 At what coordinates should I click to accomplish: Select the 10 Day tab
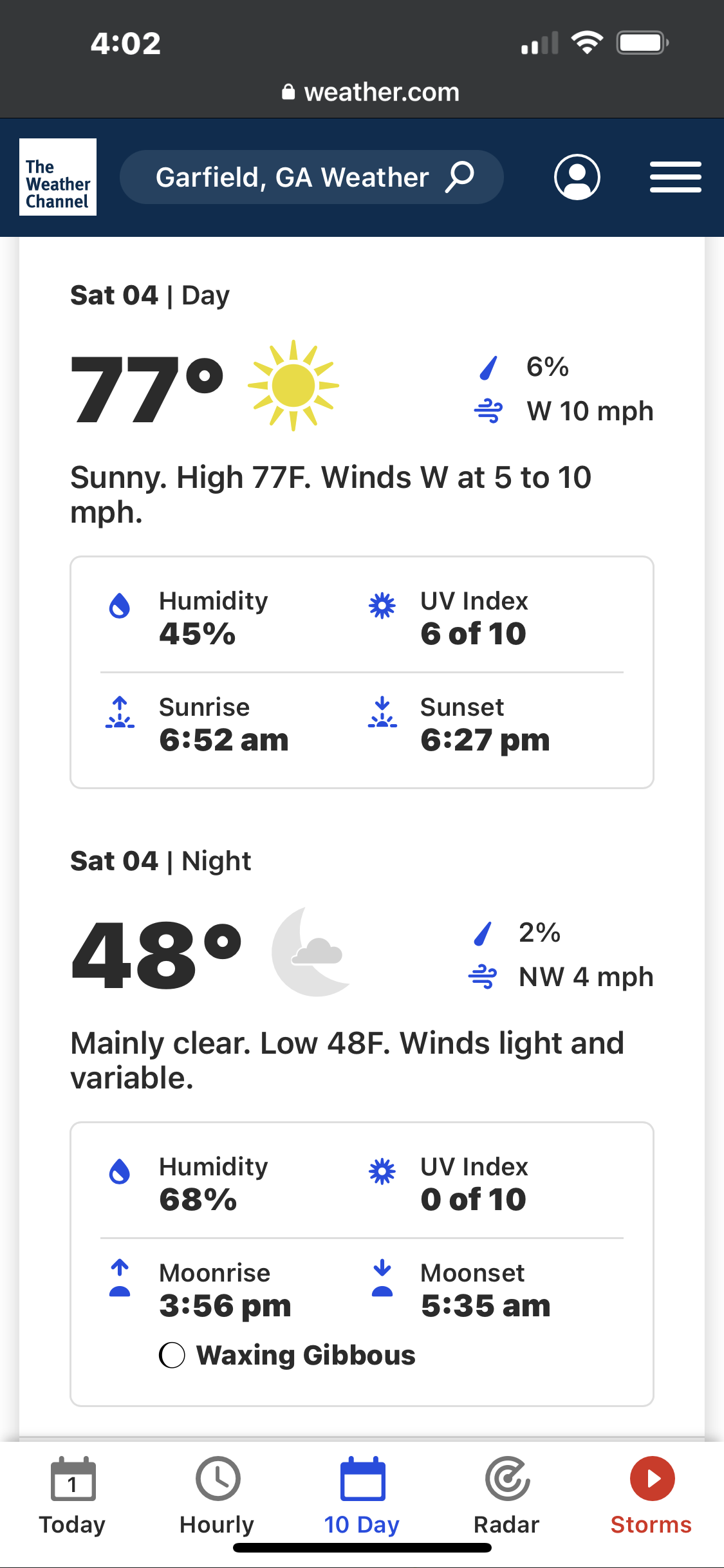[362, 1496]
